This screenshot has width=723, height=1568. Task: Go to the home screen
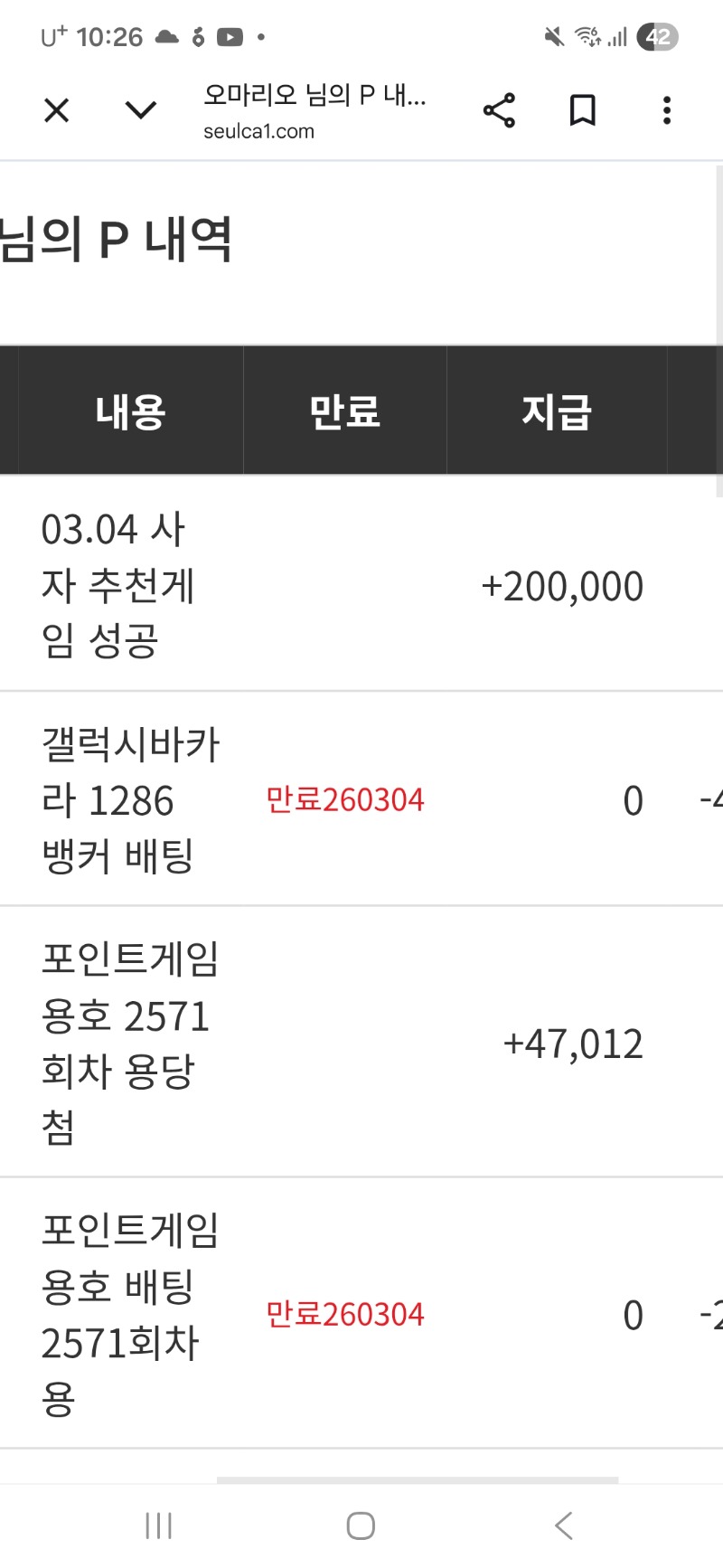tap(361, 1525)
